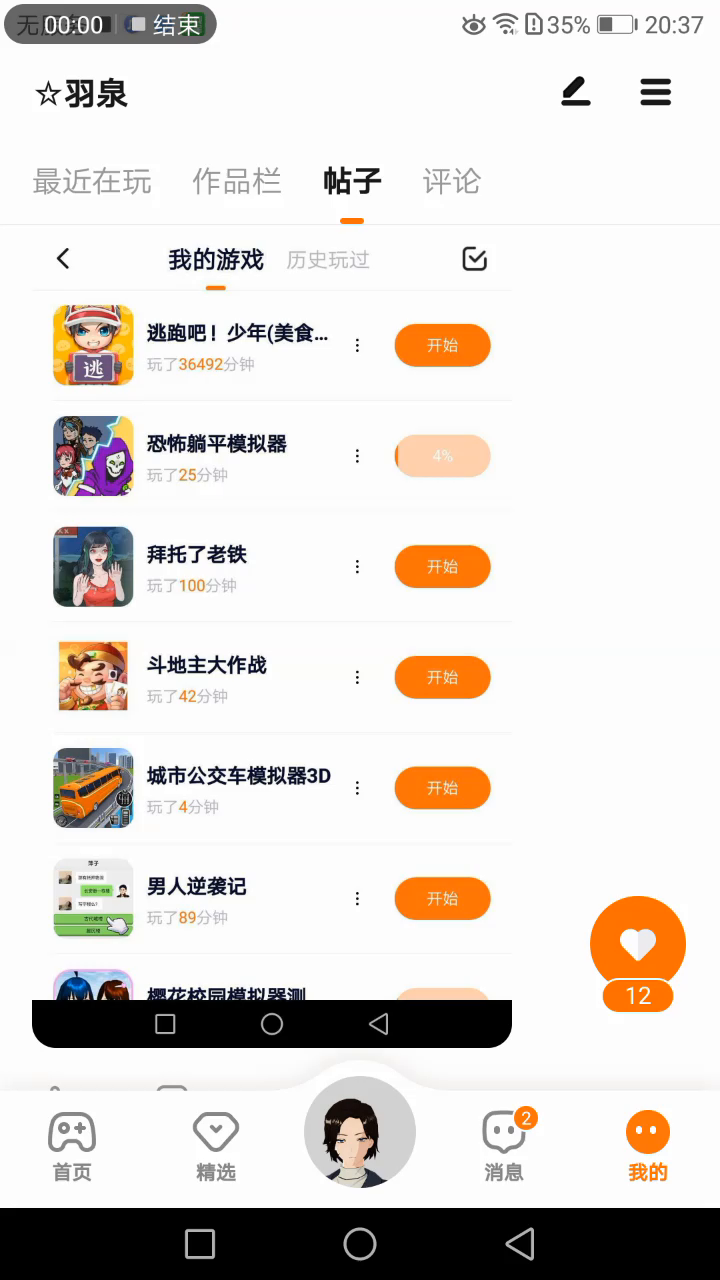Go to the 首页 tab
The height and width of the screenshot is (1280, 720).
pyautogui.click(x=72, y=1147)
